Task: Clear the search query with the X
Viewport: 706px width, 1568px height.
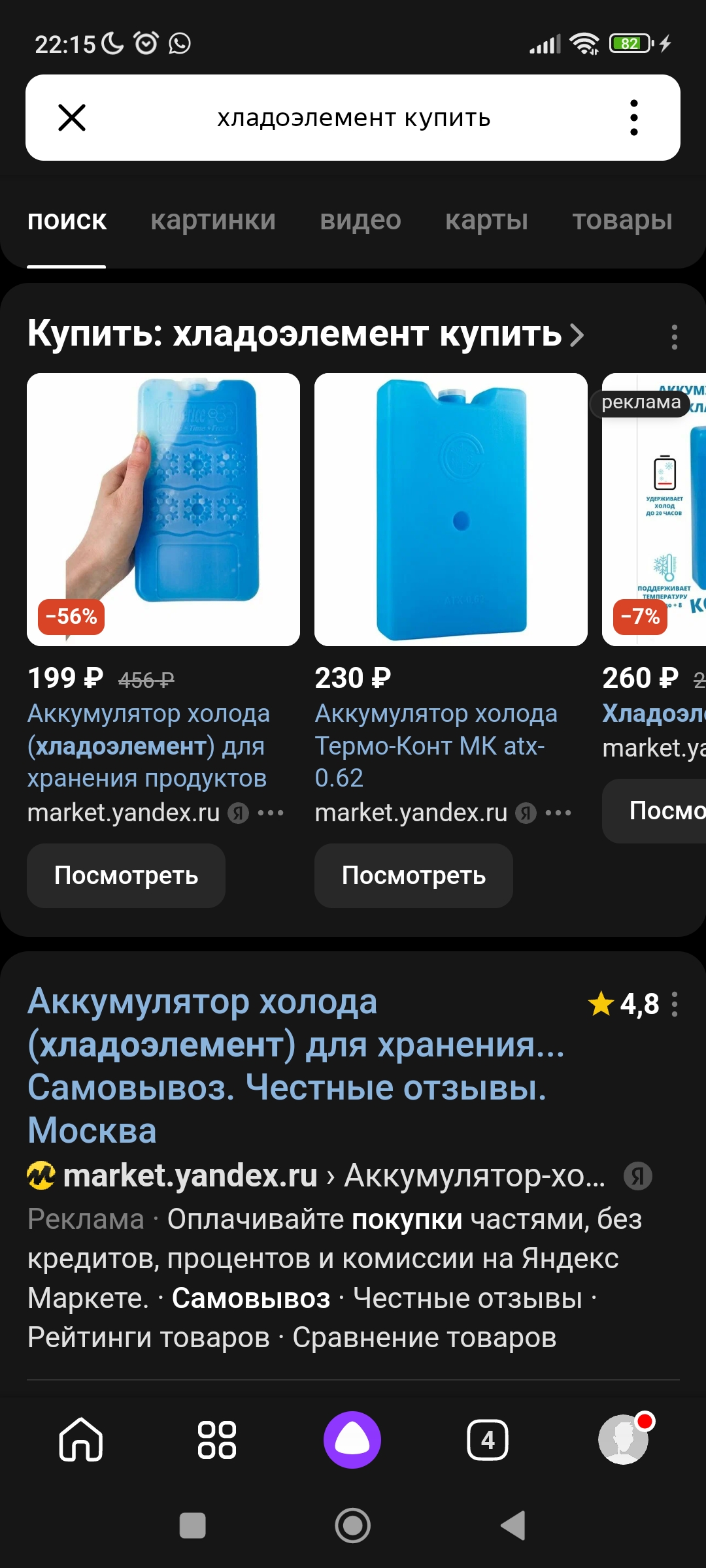Action: [x=72, y=118]
